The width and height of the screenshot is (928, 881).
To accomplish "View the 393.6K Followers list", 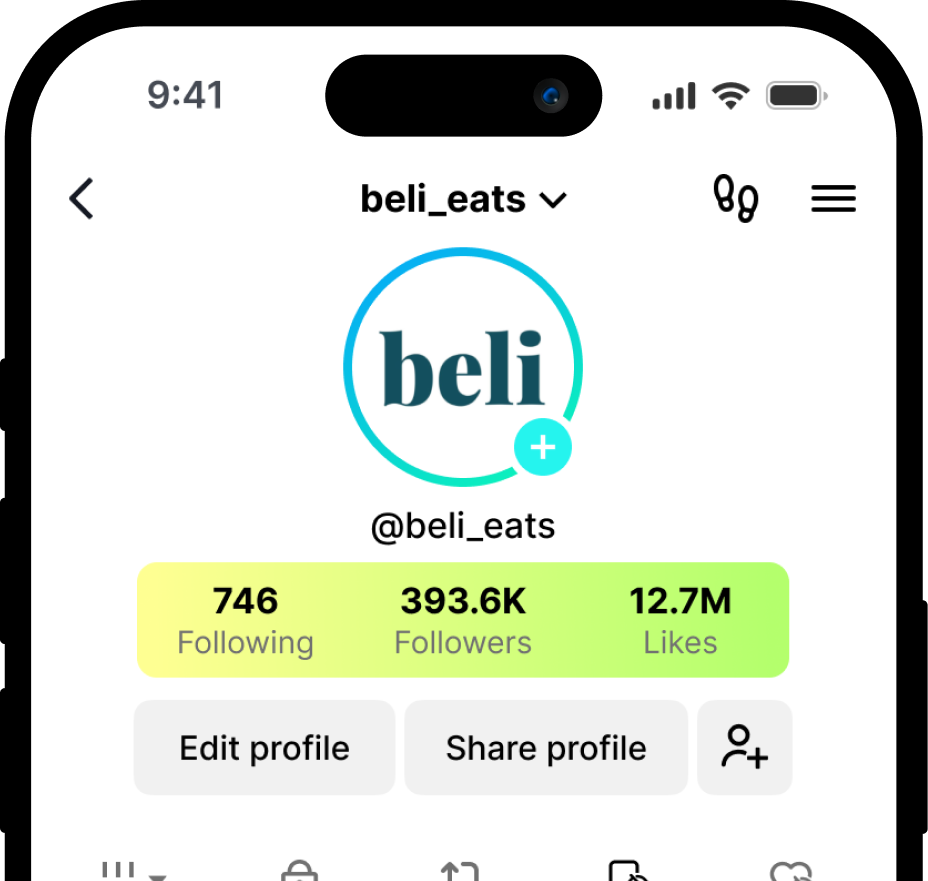I will click(x=463, y=621).
